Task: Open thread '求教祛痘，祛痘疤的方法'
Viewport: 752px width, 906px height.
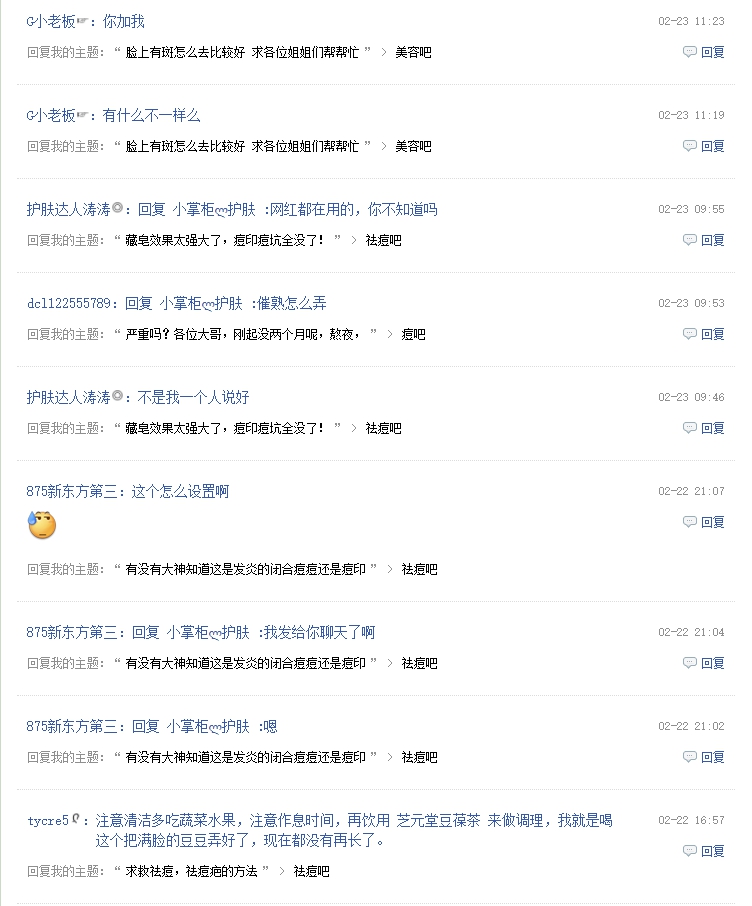Action: point(196,872)
